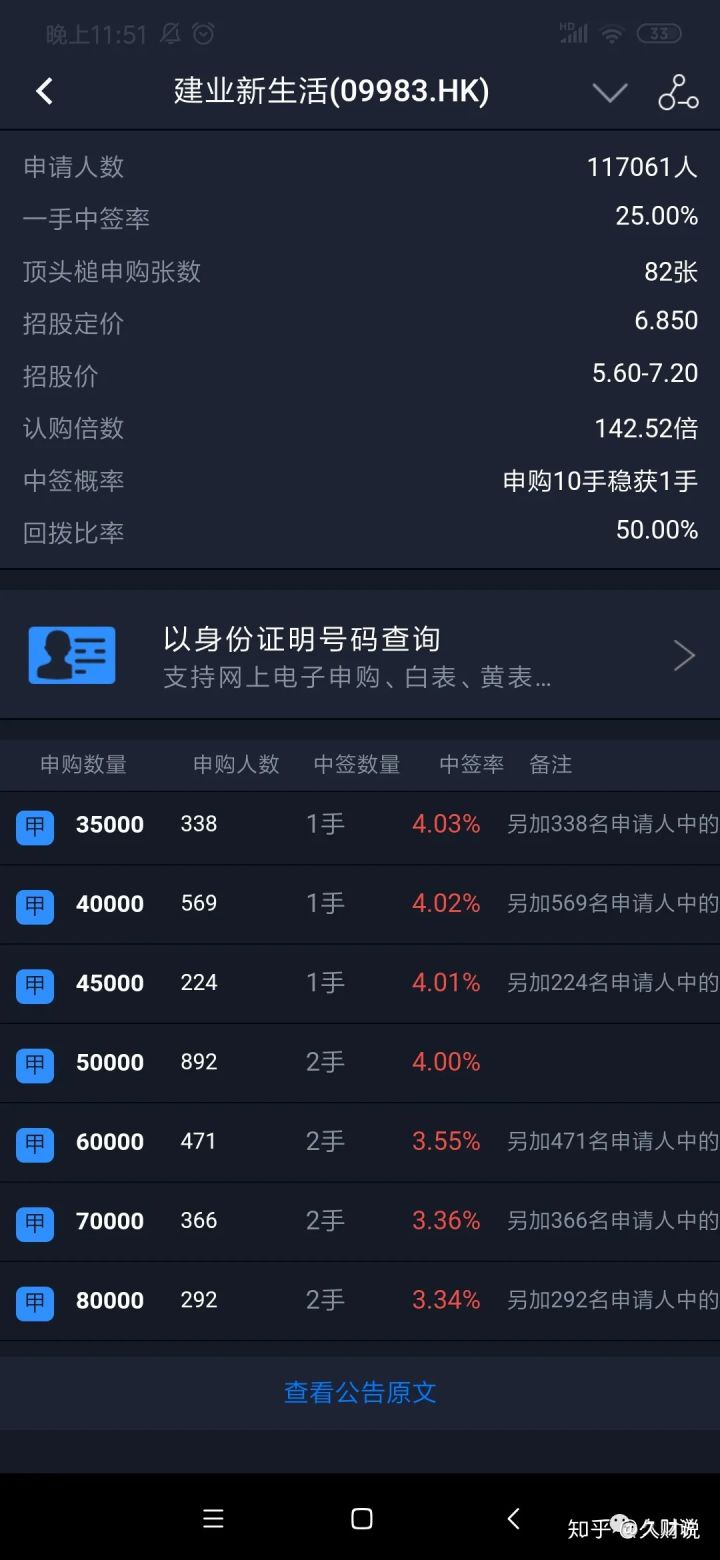Expand the chevron next to 建业新生活 title
This screenshot has height=1560, width=720.
tap(609, 91)
